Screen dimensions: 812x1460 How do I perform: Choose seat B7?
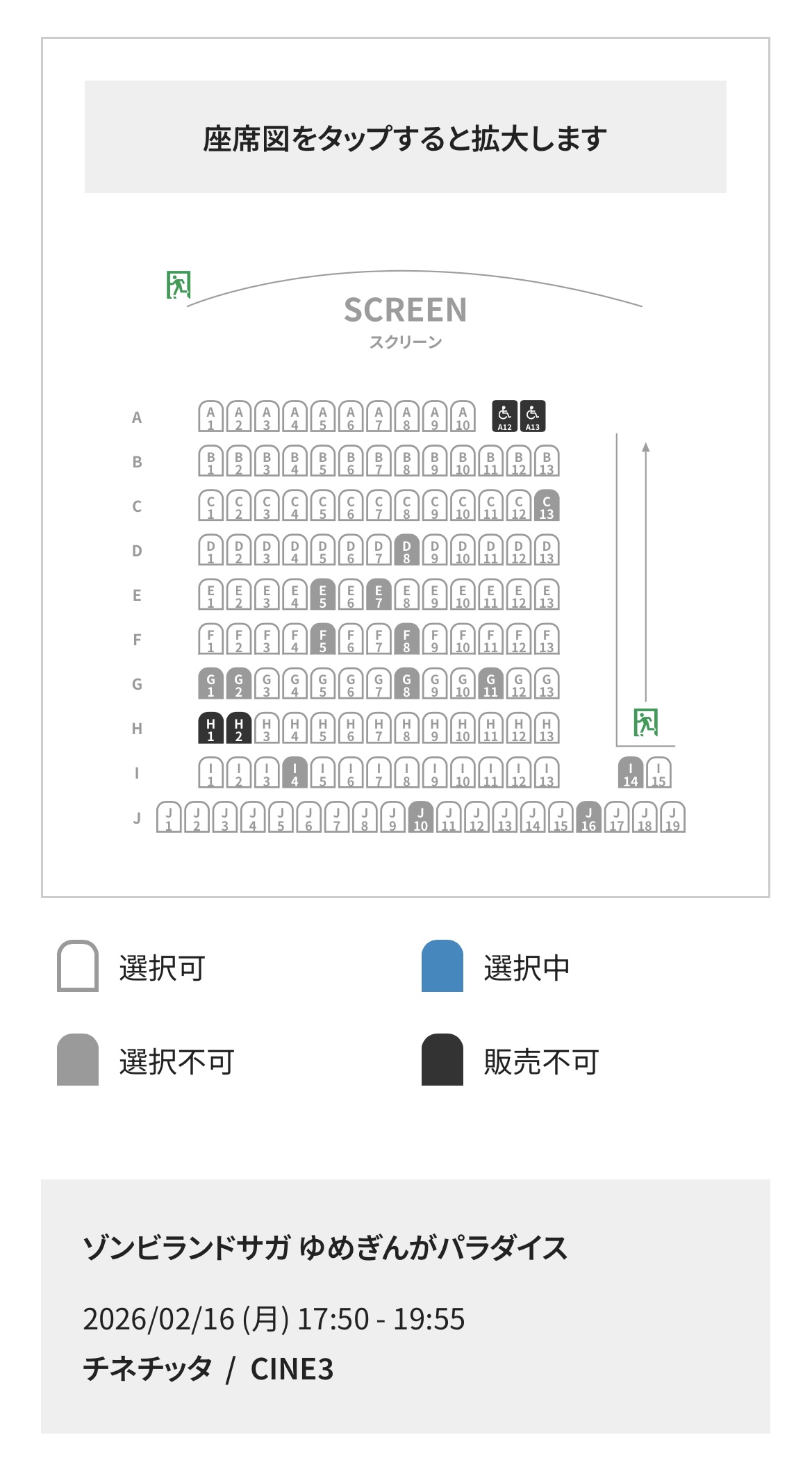click(379, 461)
